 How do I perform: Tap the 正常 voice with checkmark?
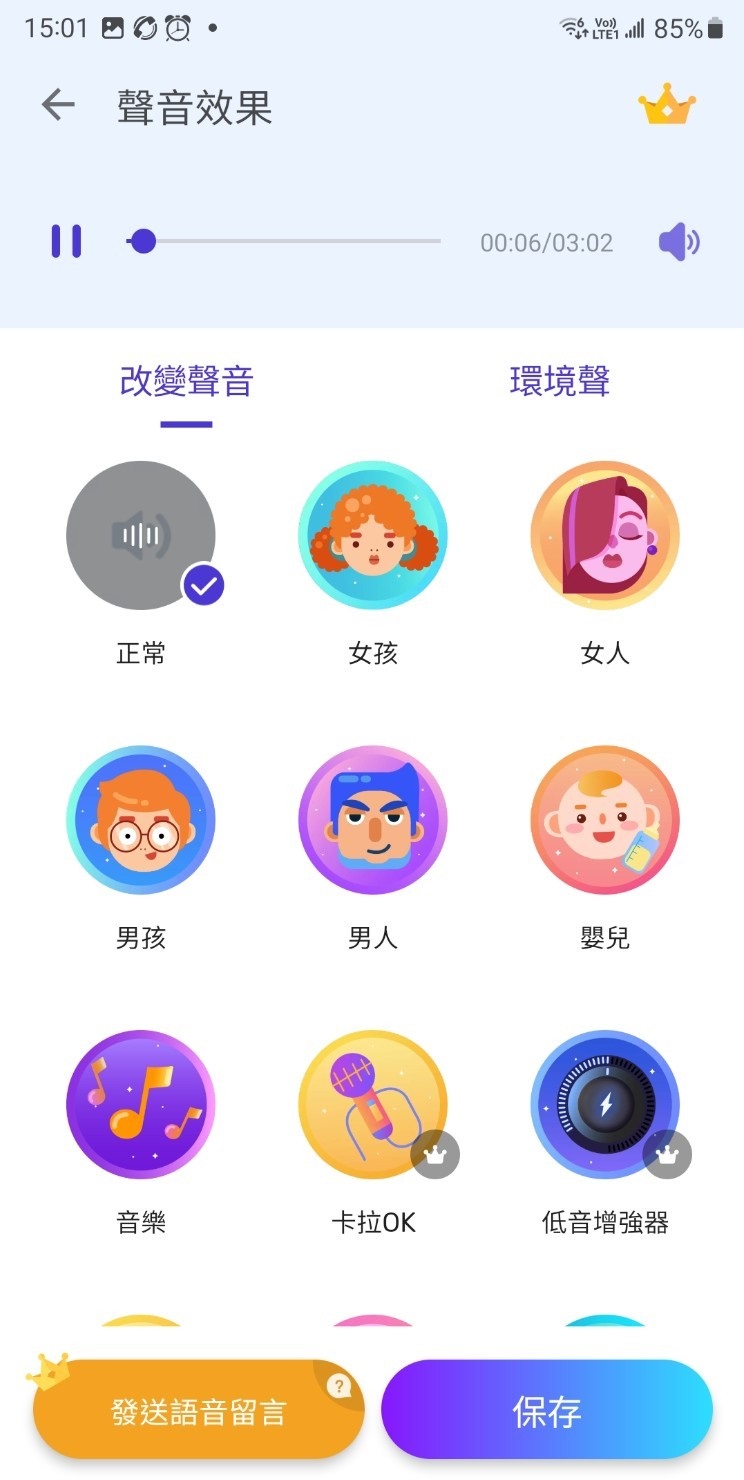140,536
